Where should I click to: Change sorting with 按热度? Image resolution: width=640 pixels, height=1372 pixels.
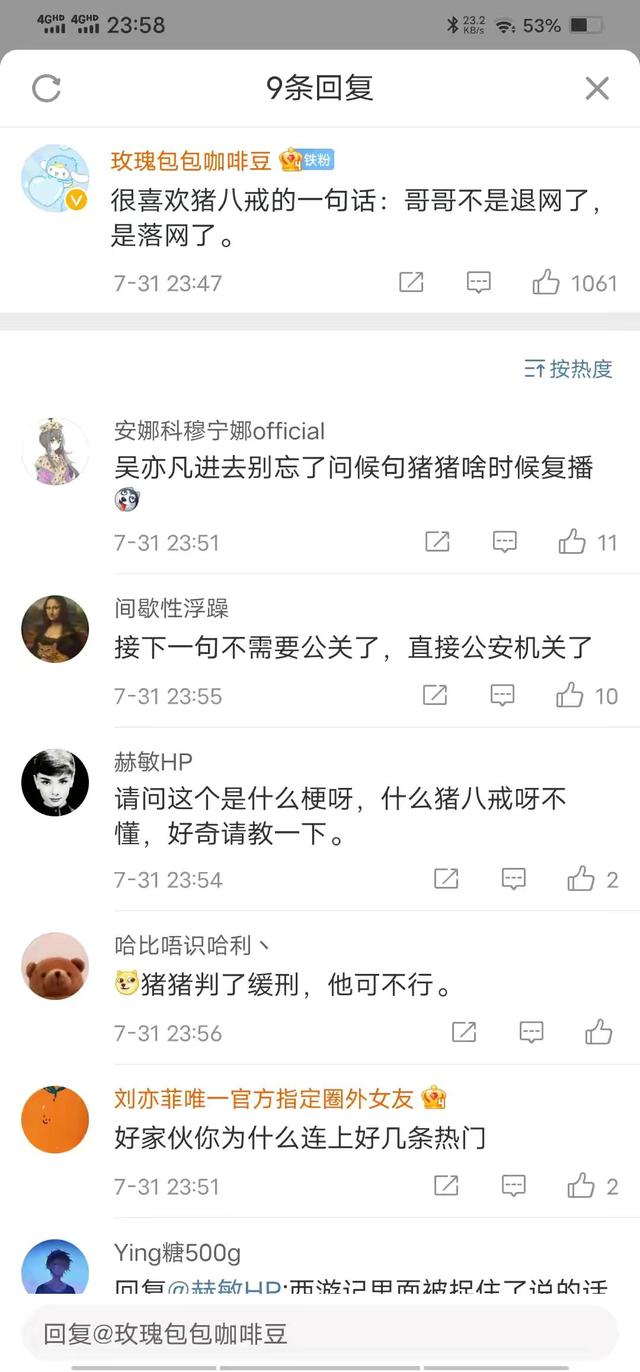coord(568,369)
